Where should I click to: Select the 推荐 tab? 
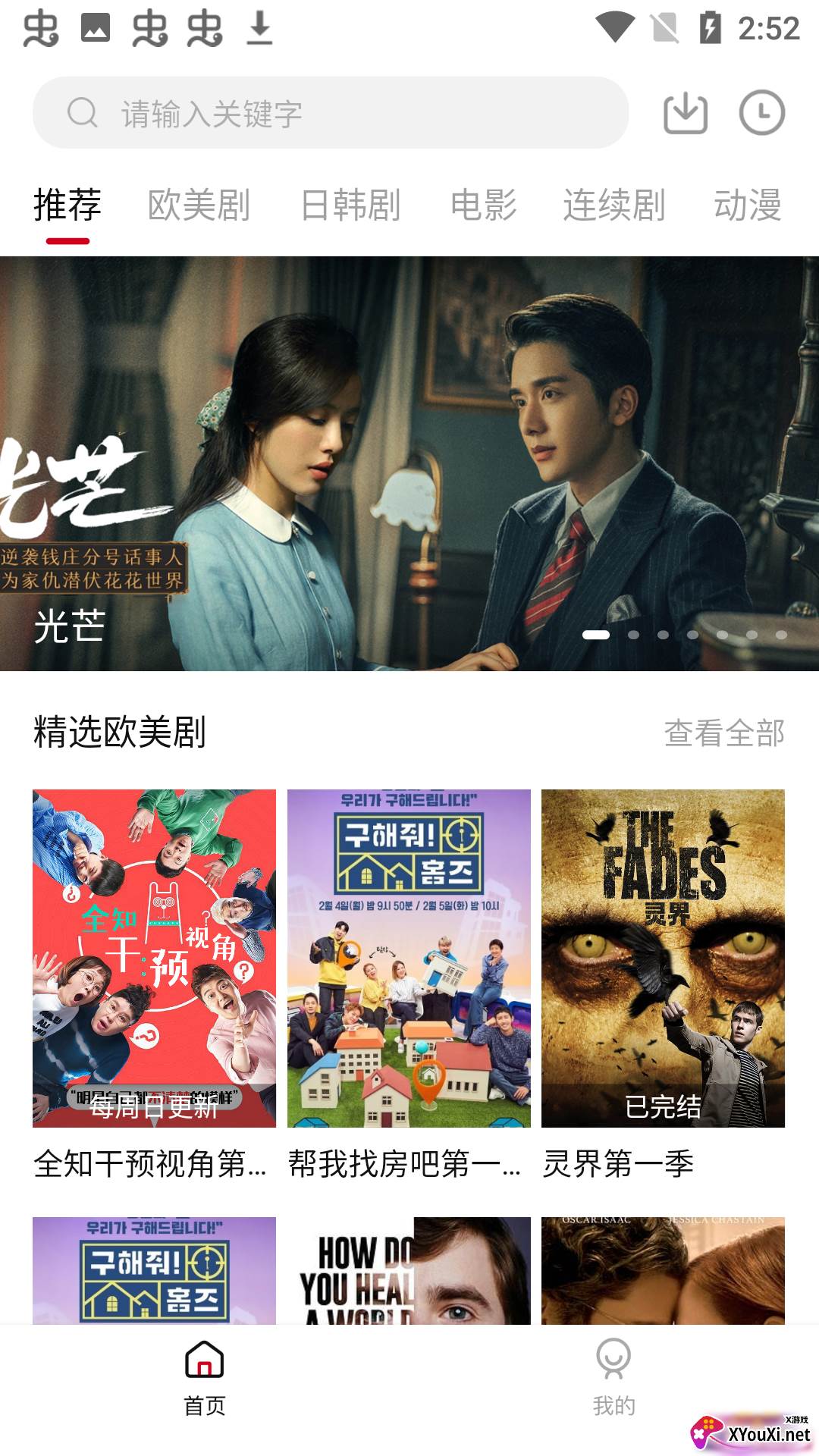coord(67,205)
